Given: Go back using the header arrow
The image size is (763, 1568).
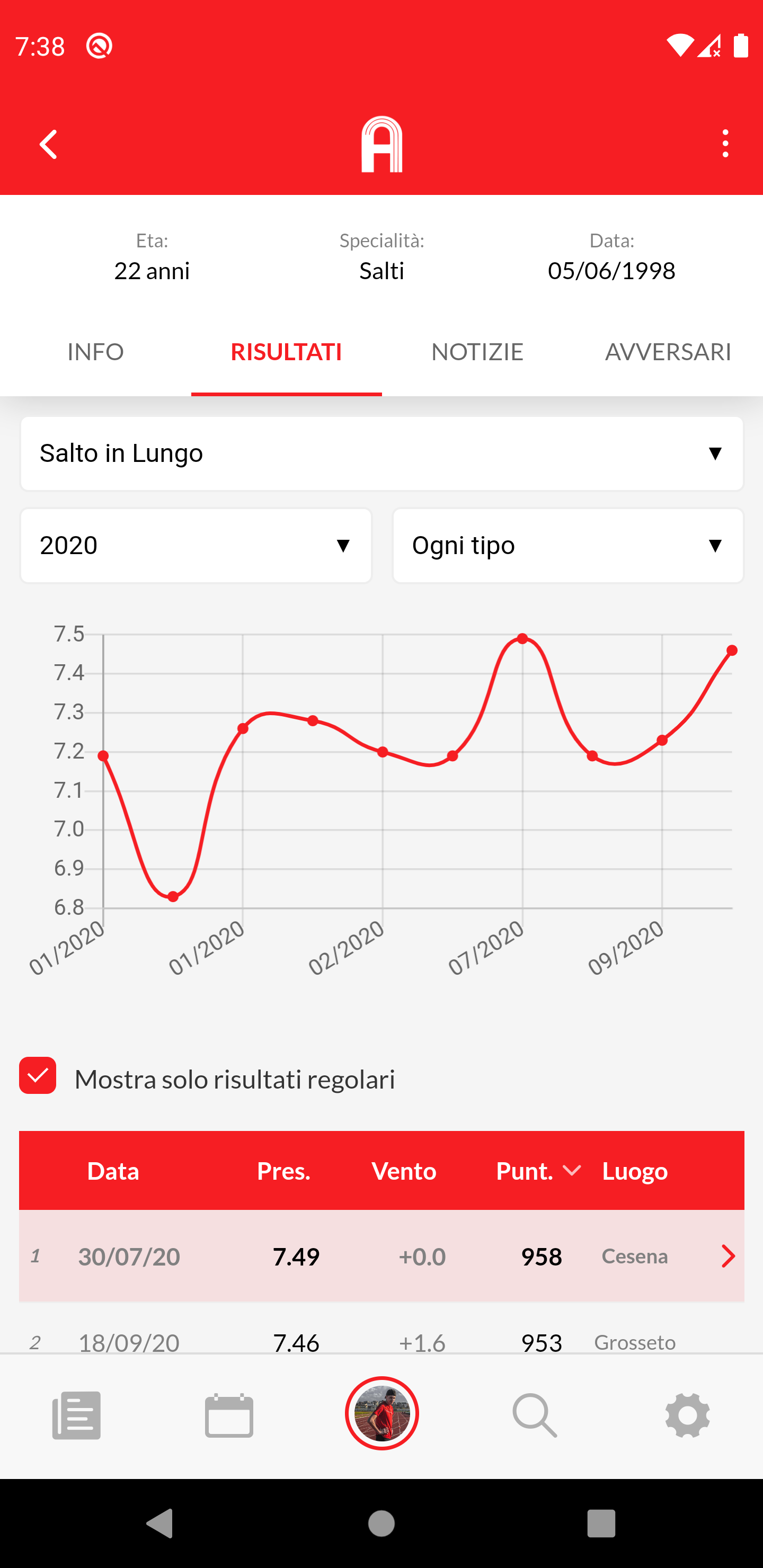Looking at the screenshot, I should click(48, 144).
